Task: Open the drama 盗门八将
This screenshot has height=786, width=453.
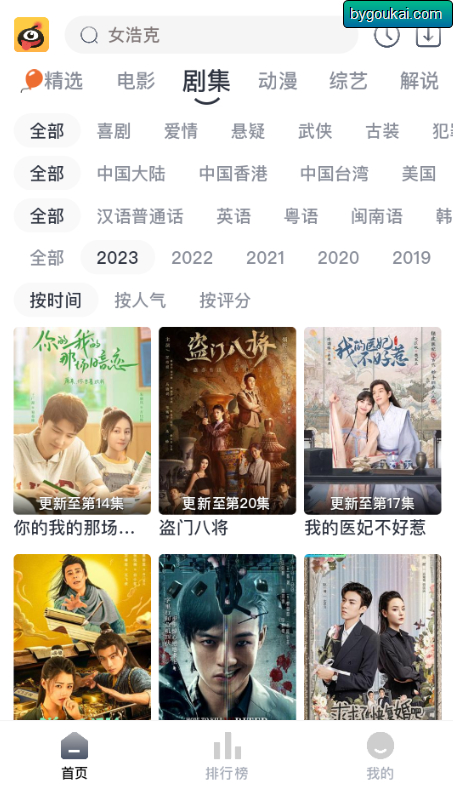Action: 227,432
